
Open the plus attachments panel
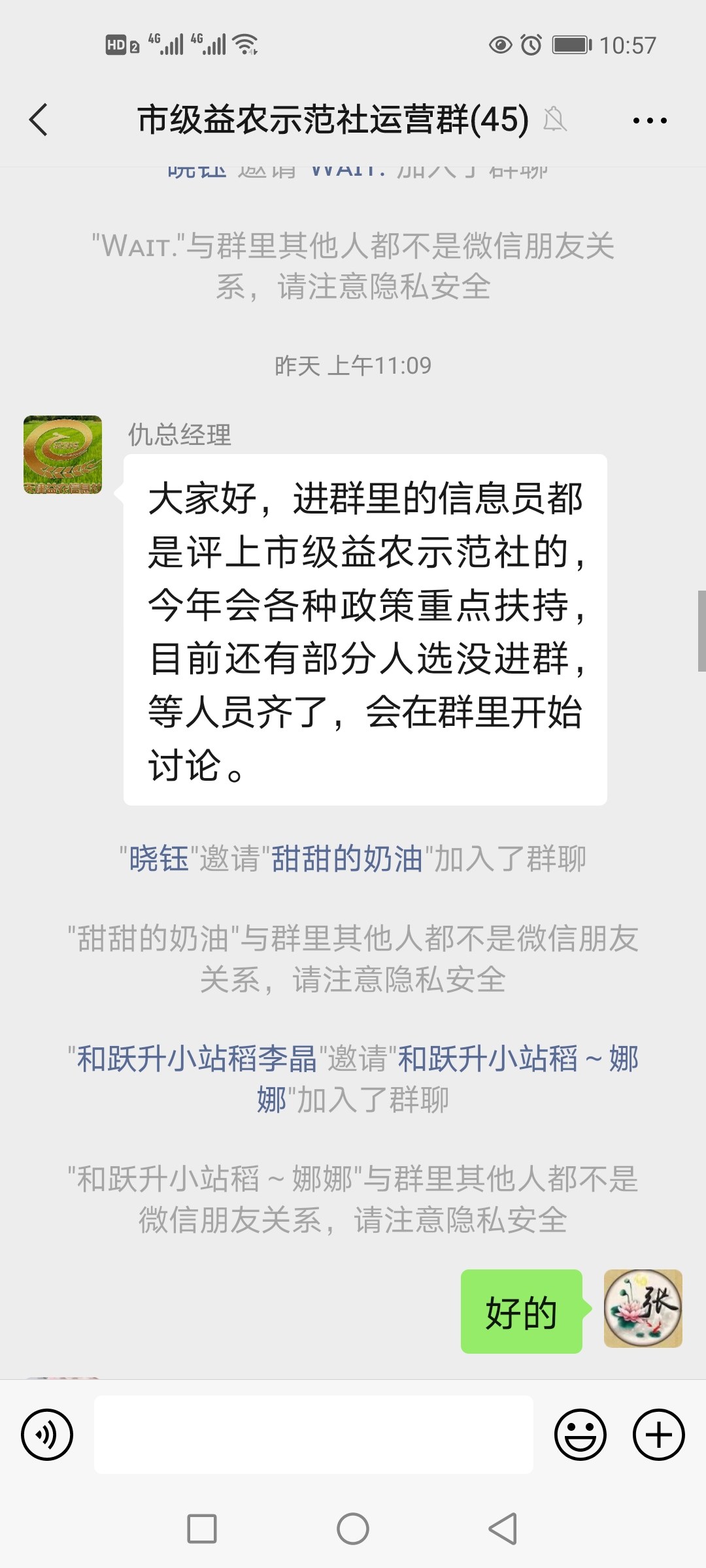[x=658, y=1435]
